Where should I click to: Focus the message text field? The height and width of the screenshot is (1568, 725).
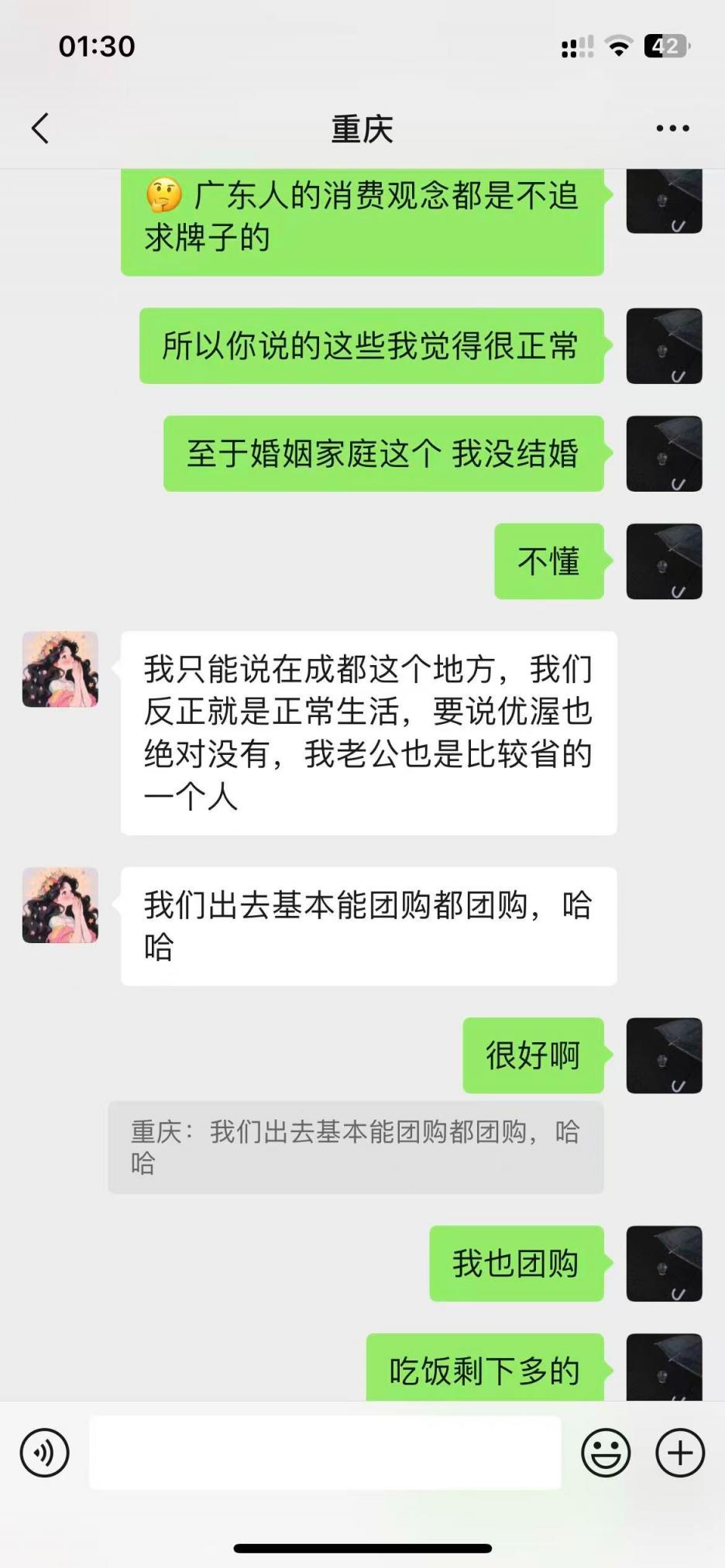325,1453
